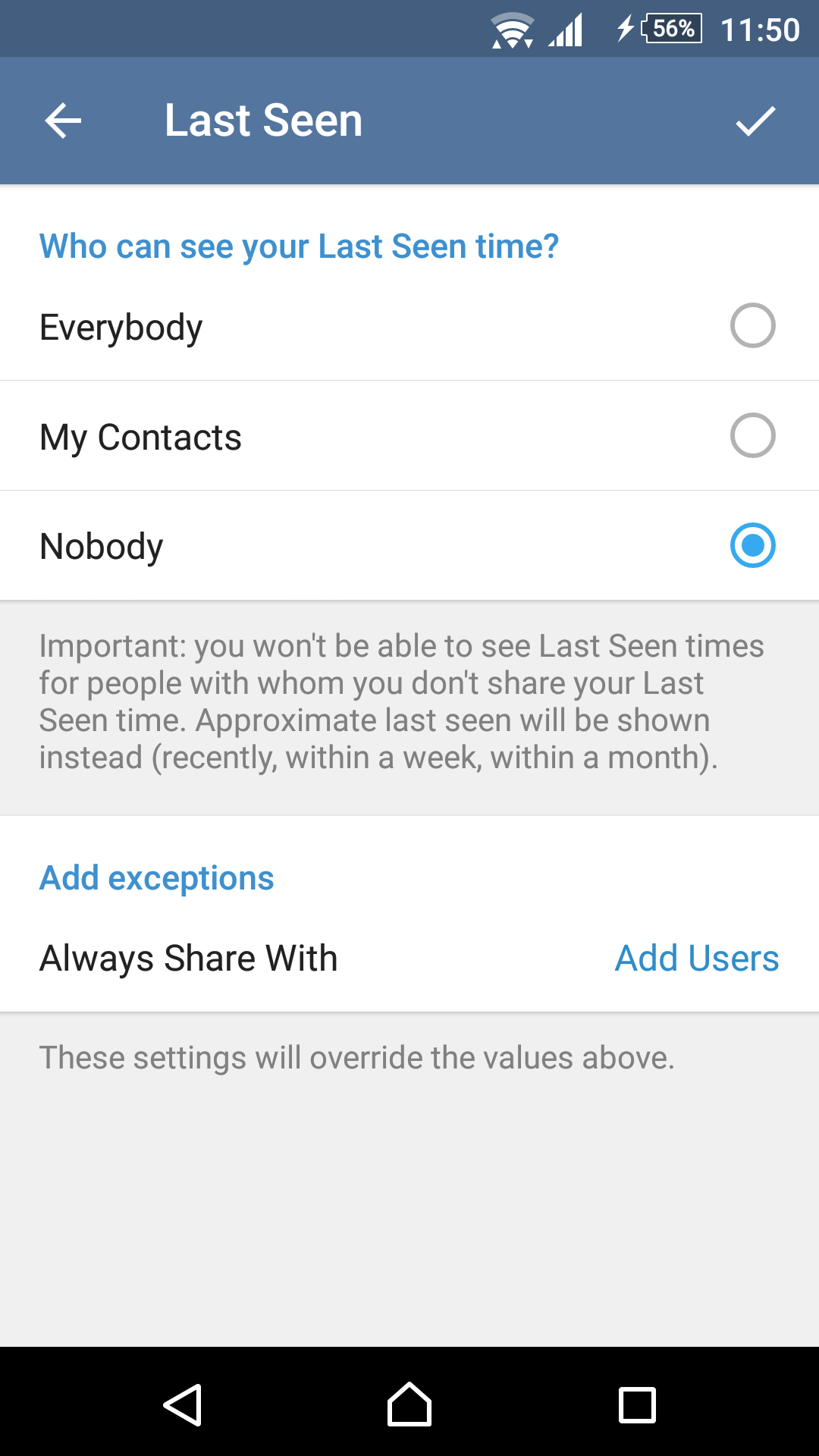This screenshot has width=819, height=1456.
Task: Confirm changes with the checkmark icon
Action: click(755, 121)
